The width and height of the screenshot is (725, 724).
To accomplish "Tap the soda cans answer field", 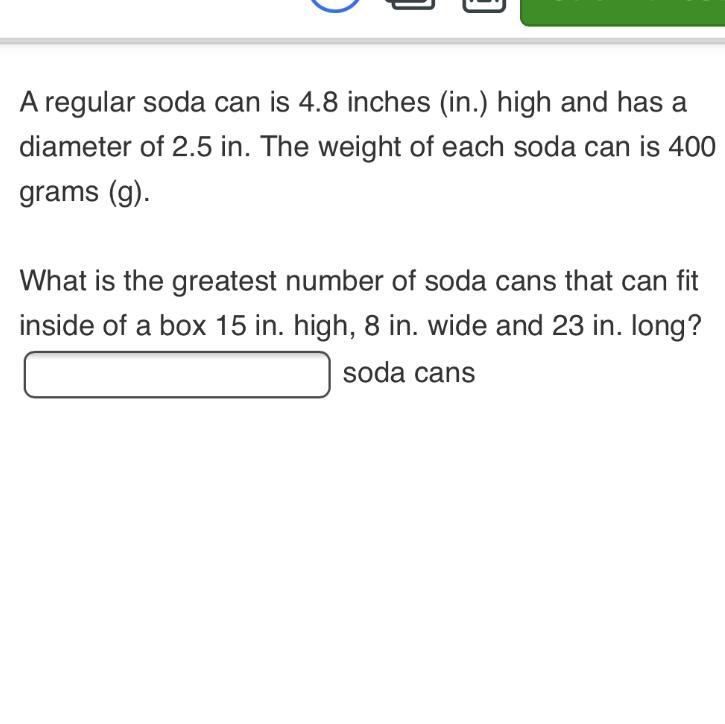I will pyautogui.click(x=177, y=374).
